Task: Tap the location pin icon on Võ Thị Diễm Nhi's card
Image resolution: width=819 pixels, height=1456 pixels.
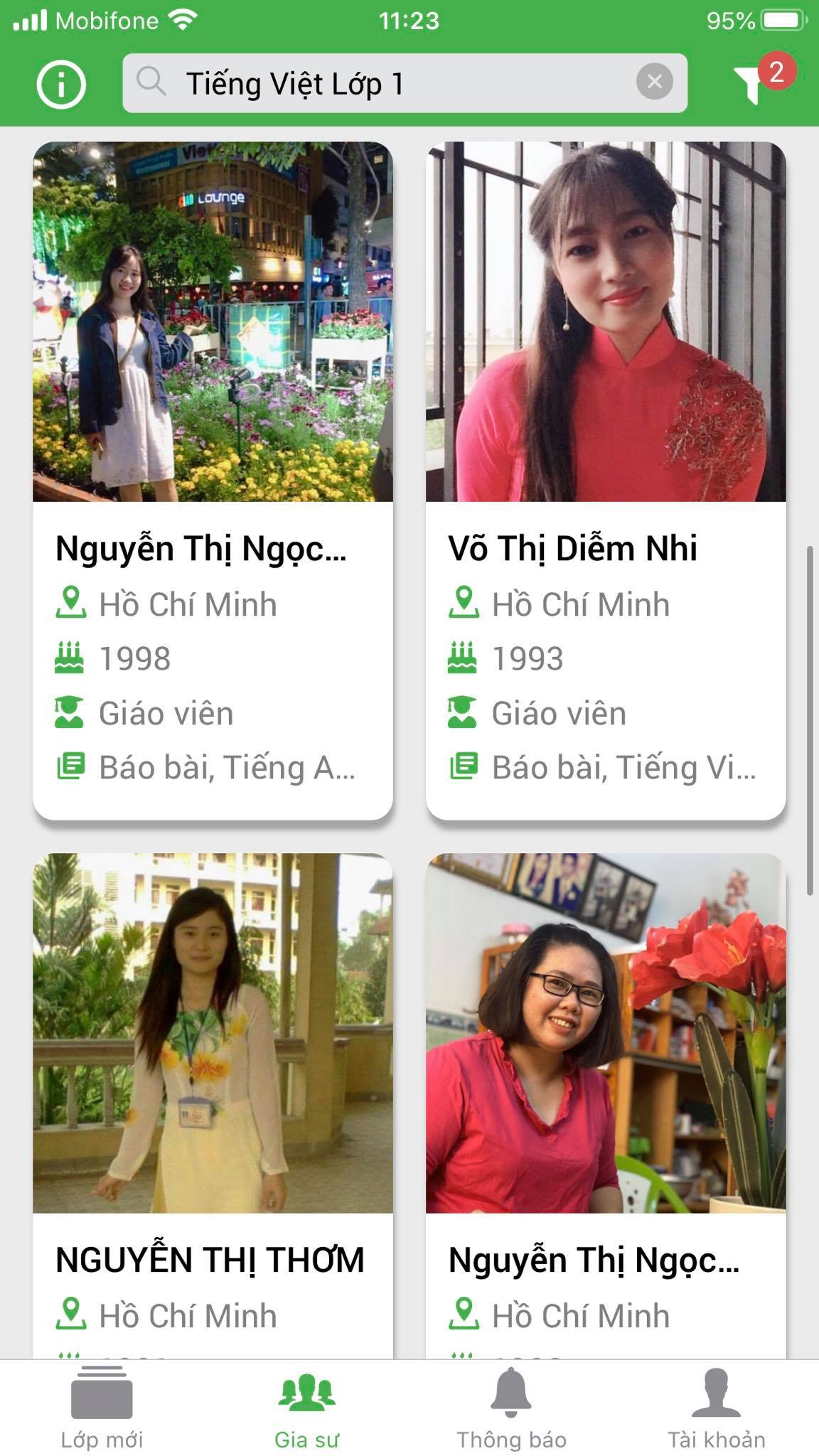Action: click(x=464, y=604)
